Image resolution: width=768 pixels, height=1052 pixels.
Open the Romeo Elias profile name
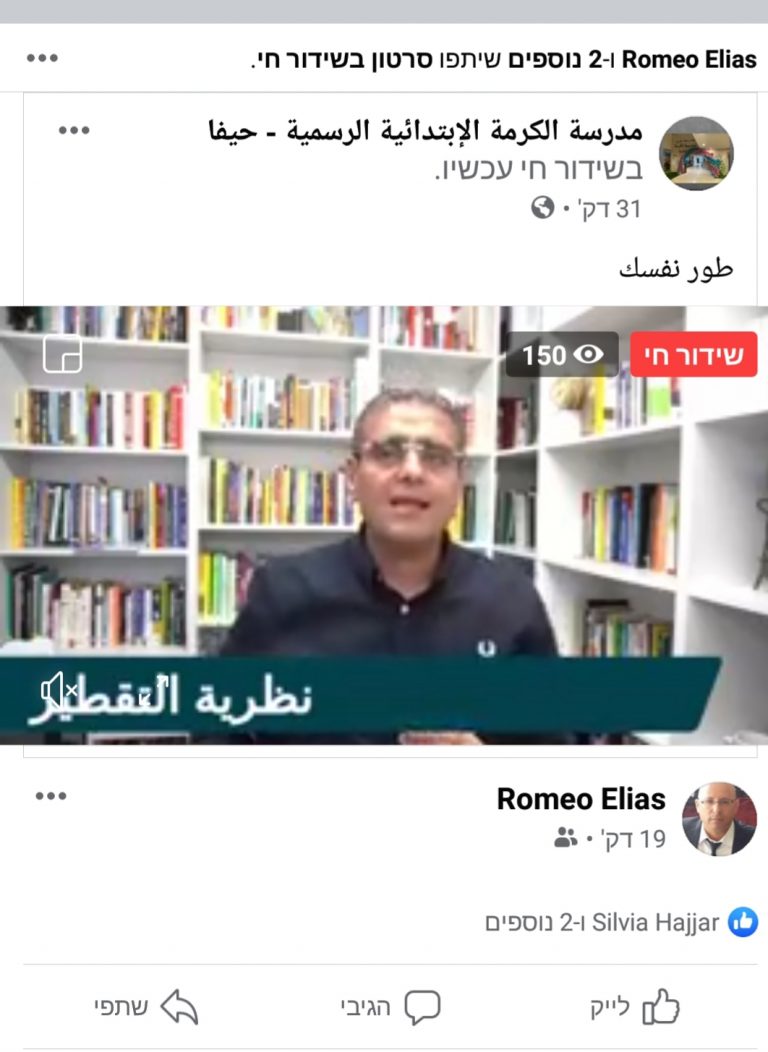[x=580, y=799]
